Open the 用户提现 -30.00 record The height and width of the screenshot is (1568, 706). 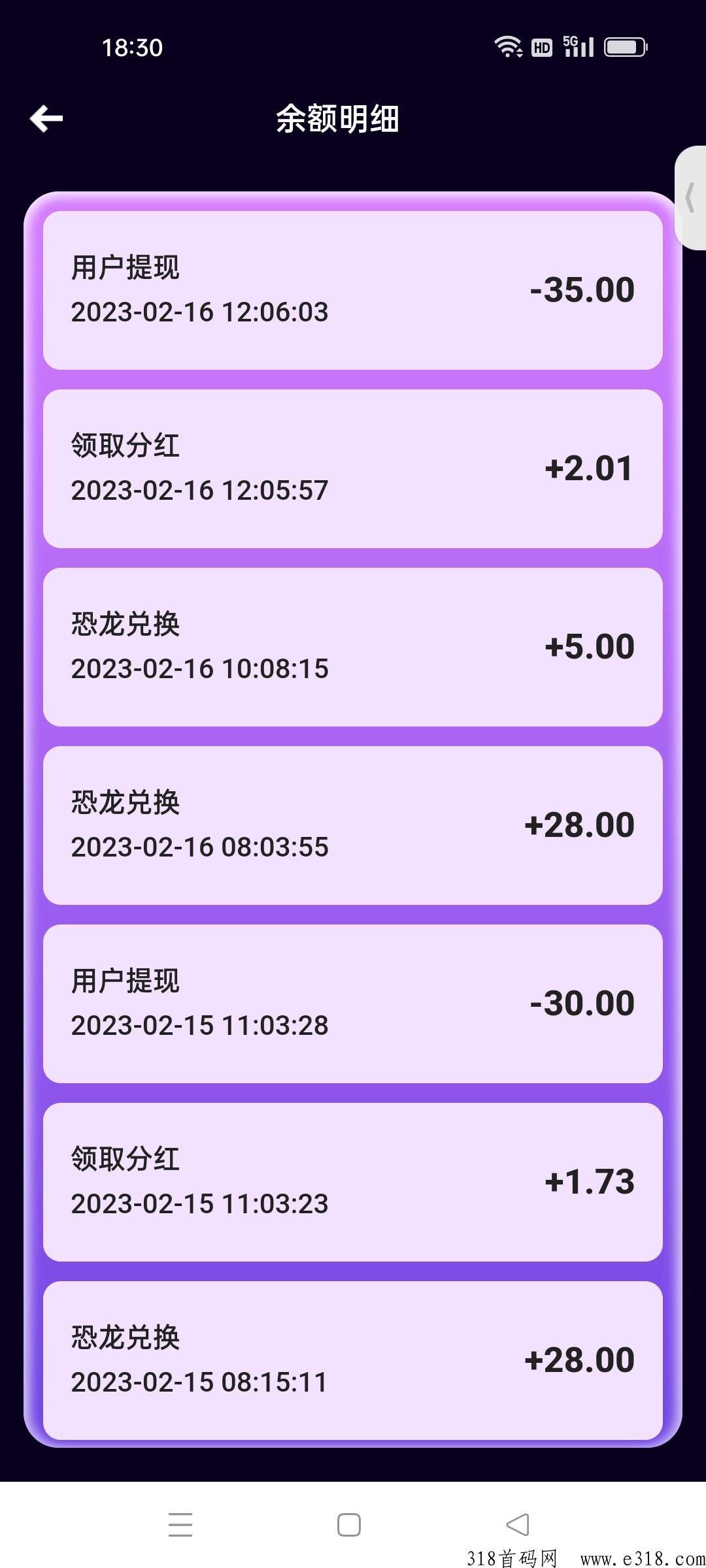click(x=352, y=1003)
